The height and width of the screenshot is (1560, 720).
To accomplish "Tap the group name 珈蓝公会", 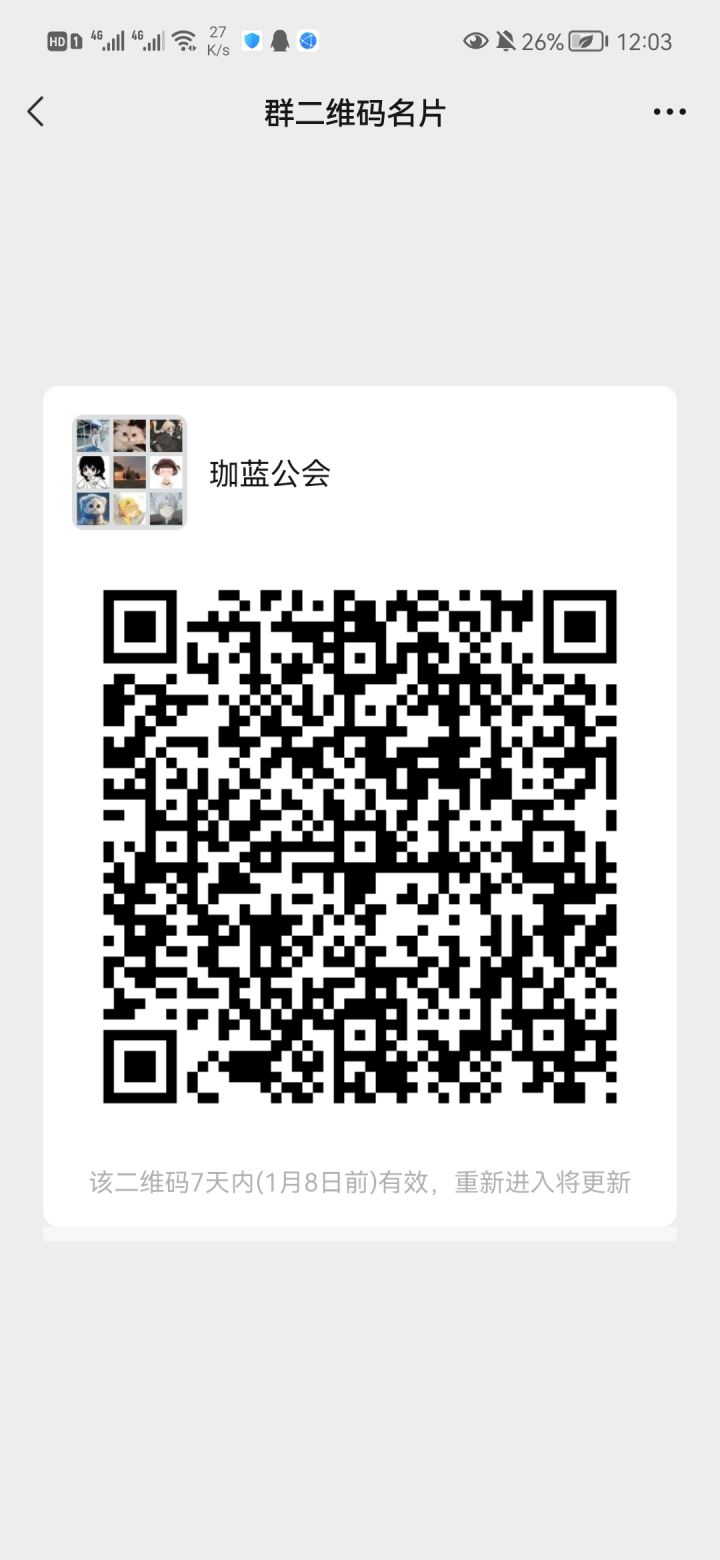I will click(x=271, y=472).
